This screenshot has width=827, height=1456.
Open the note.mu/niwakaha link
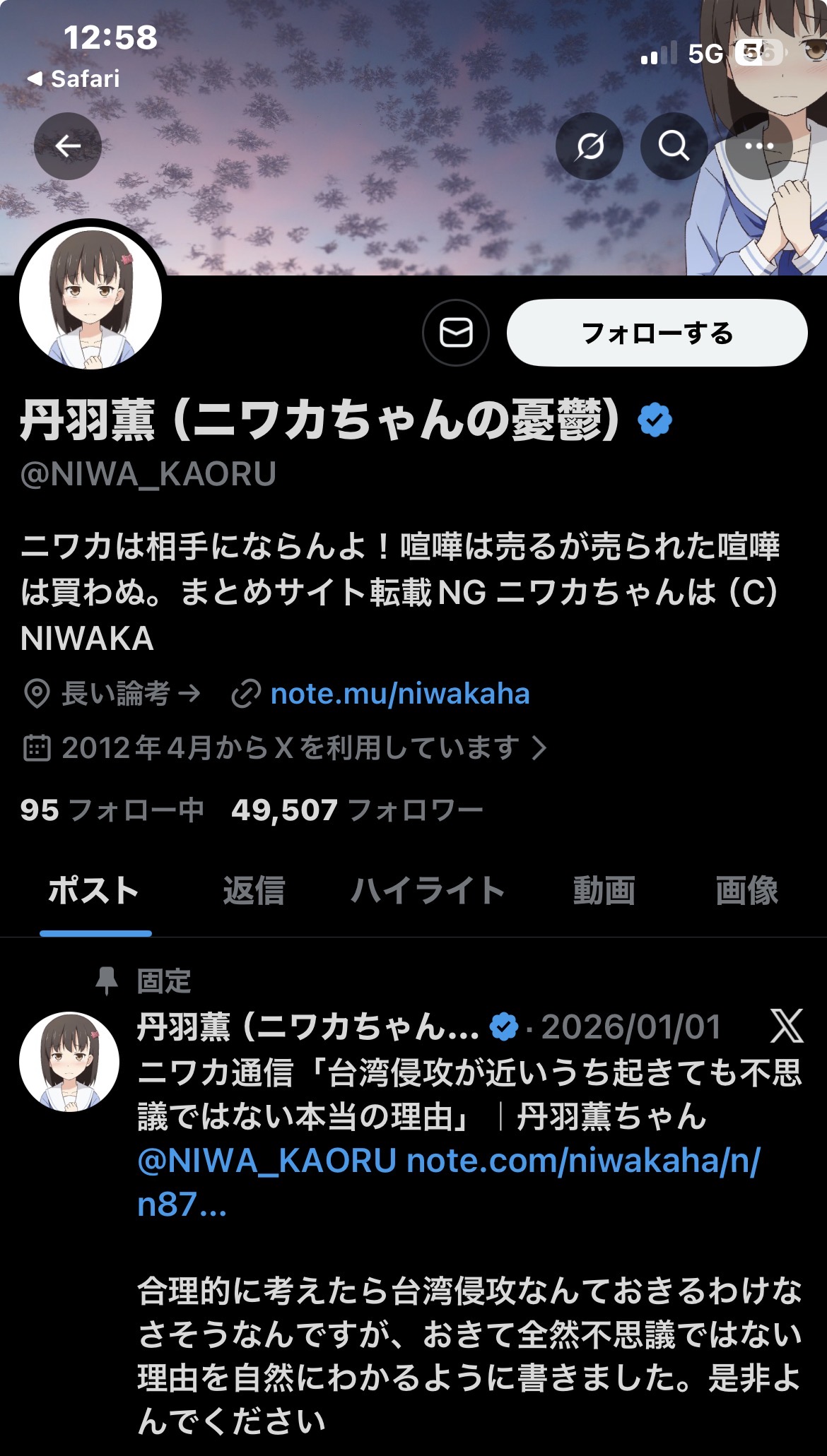click(x=399, y=694)
